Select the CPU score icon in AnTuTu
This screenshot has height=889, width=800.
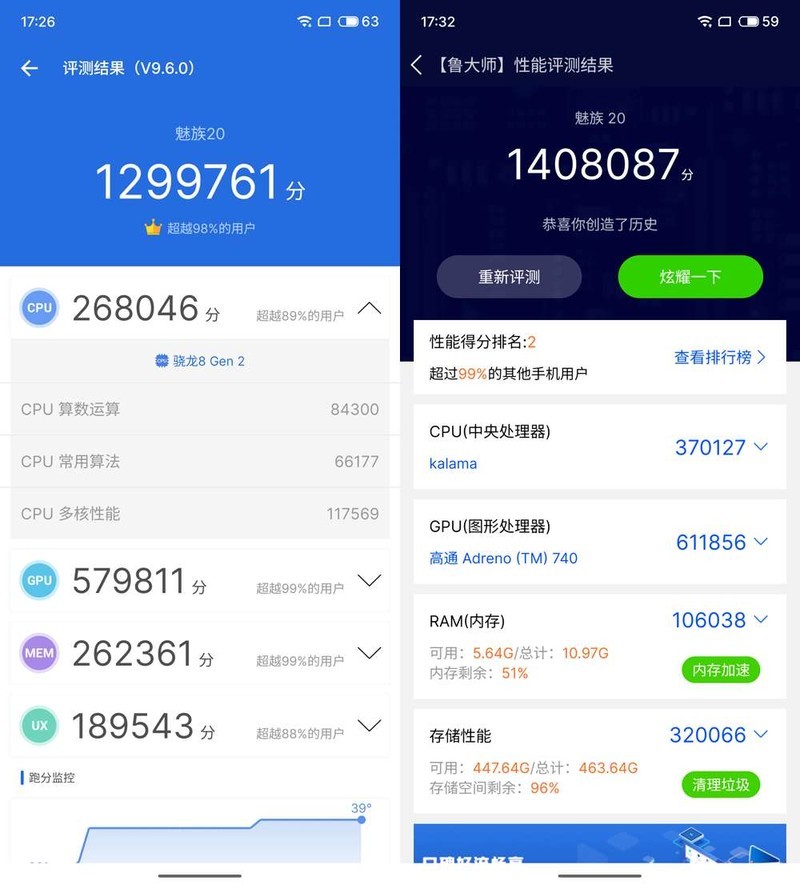tap(39, 308)
